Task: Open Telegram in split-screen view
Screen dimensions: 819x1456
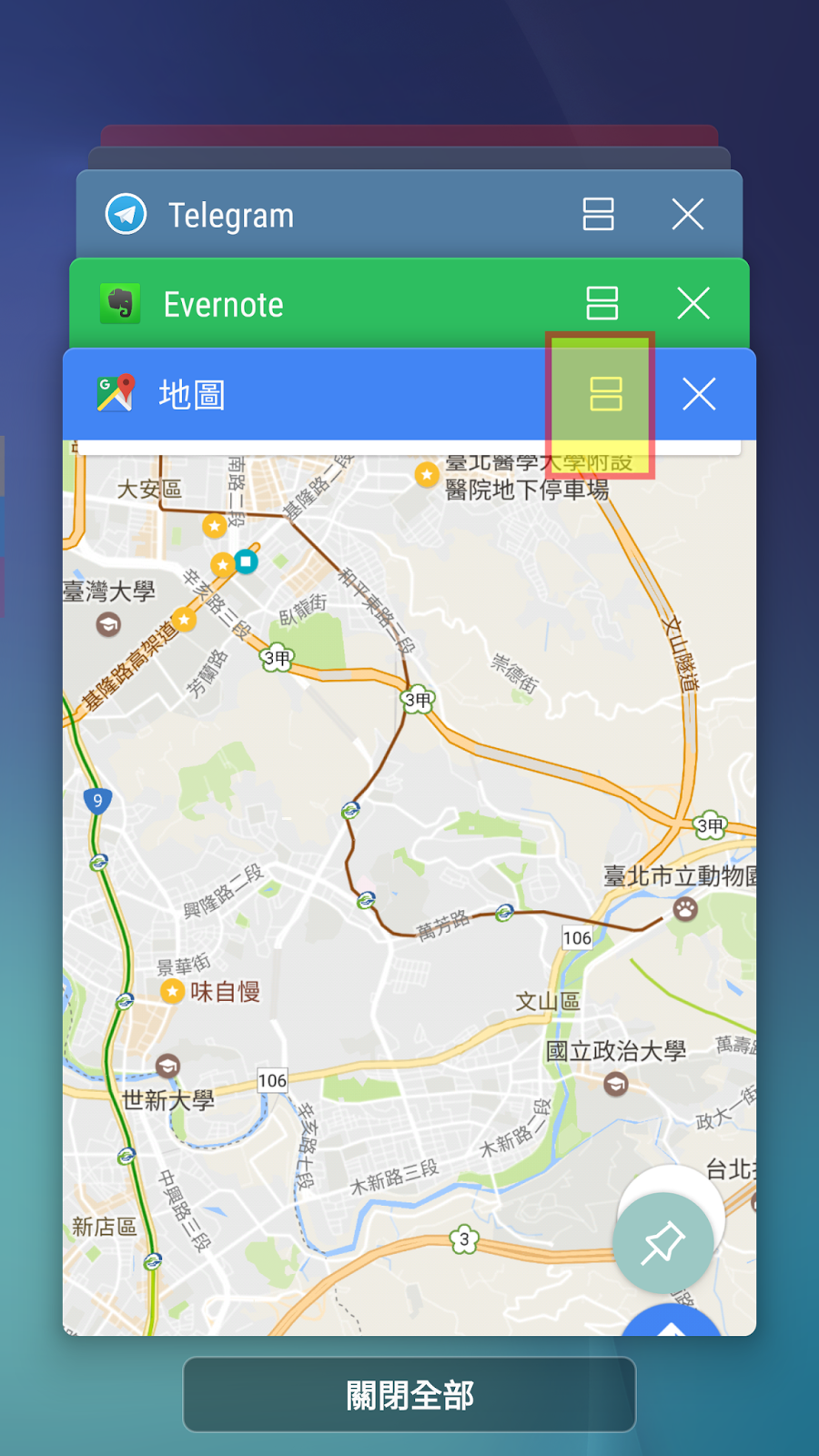Action: (598, 215)
